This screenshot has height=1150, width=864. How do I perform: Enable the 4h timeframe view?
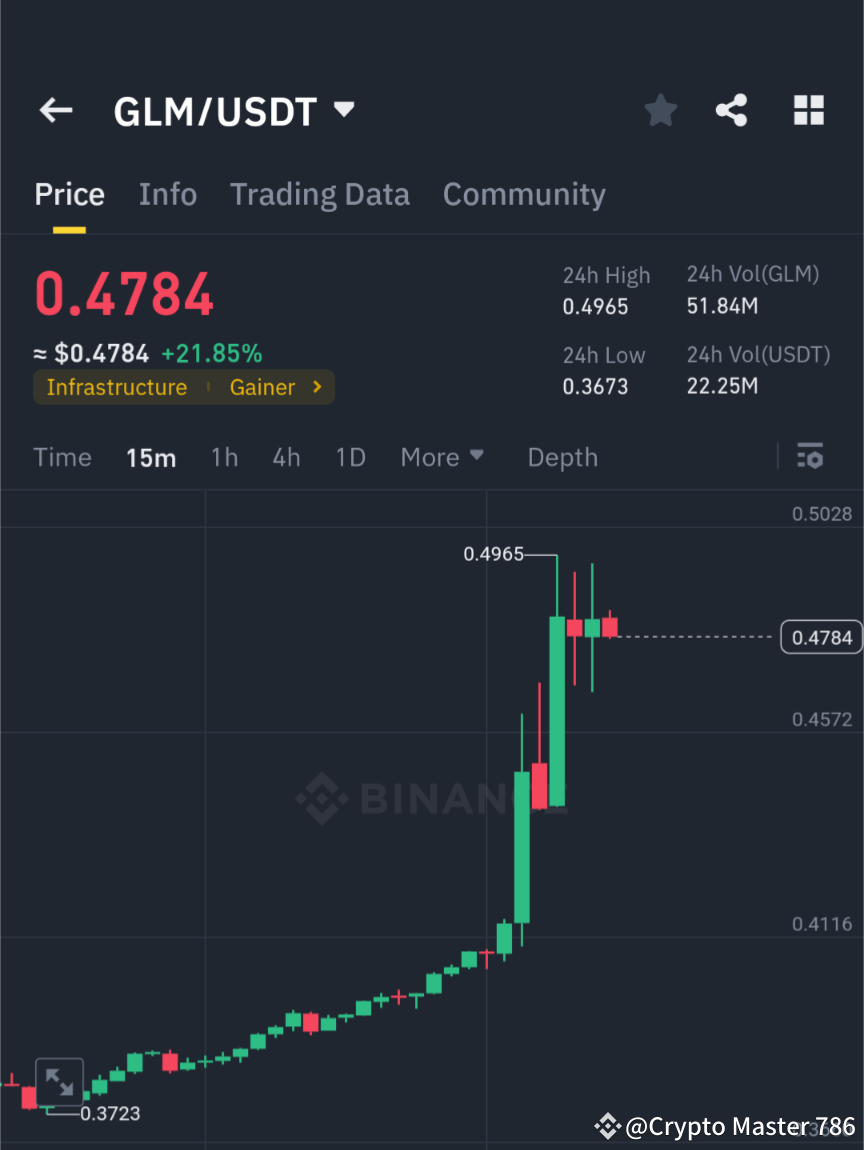[x=286, y=456]
